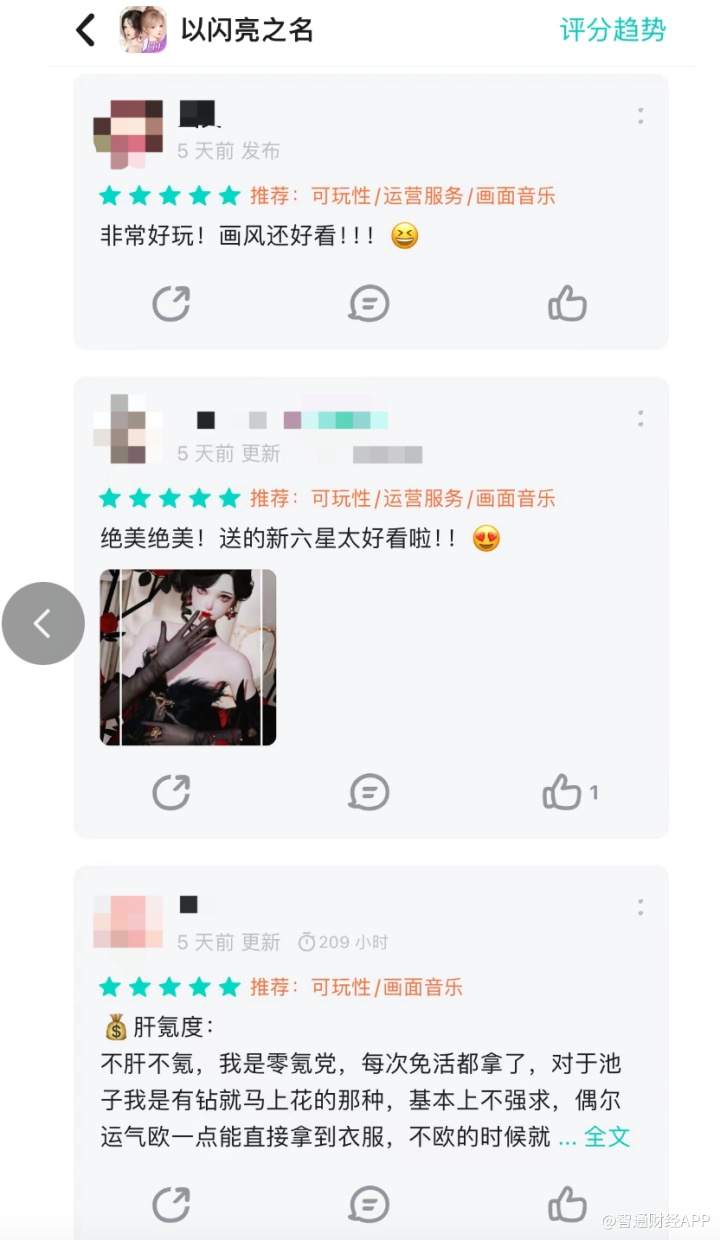The image size is (720, 1240).
Task: Open overflow menu on 绝美绝美 review
Action: click(x=640, y=418)
